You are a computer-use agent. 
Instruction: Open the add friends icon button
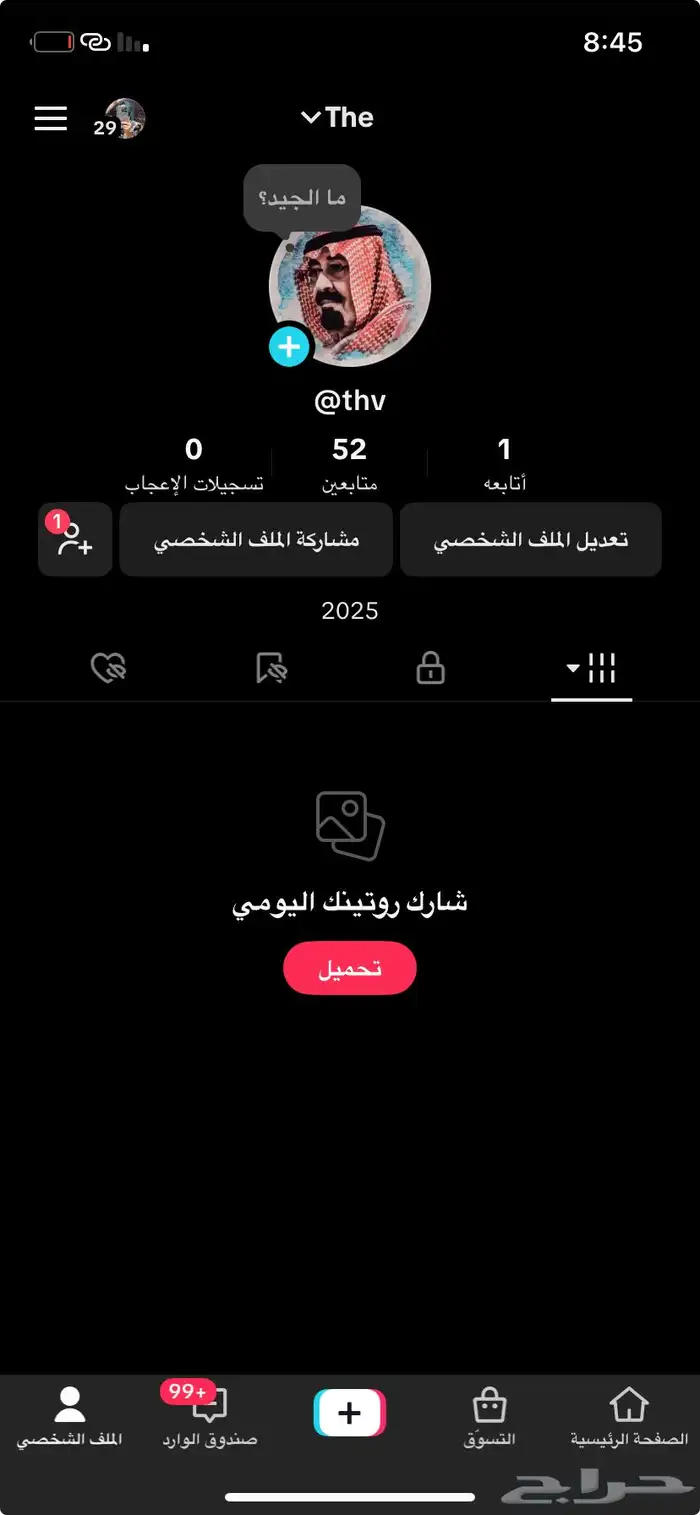[x=75, y=540]
